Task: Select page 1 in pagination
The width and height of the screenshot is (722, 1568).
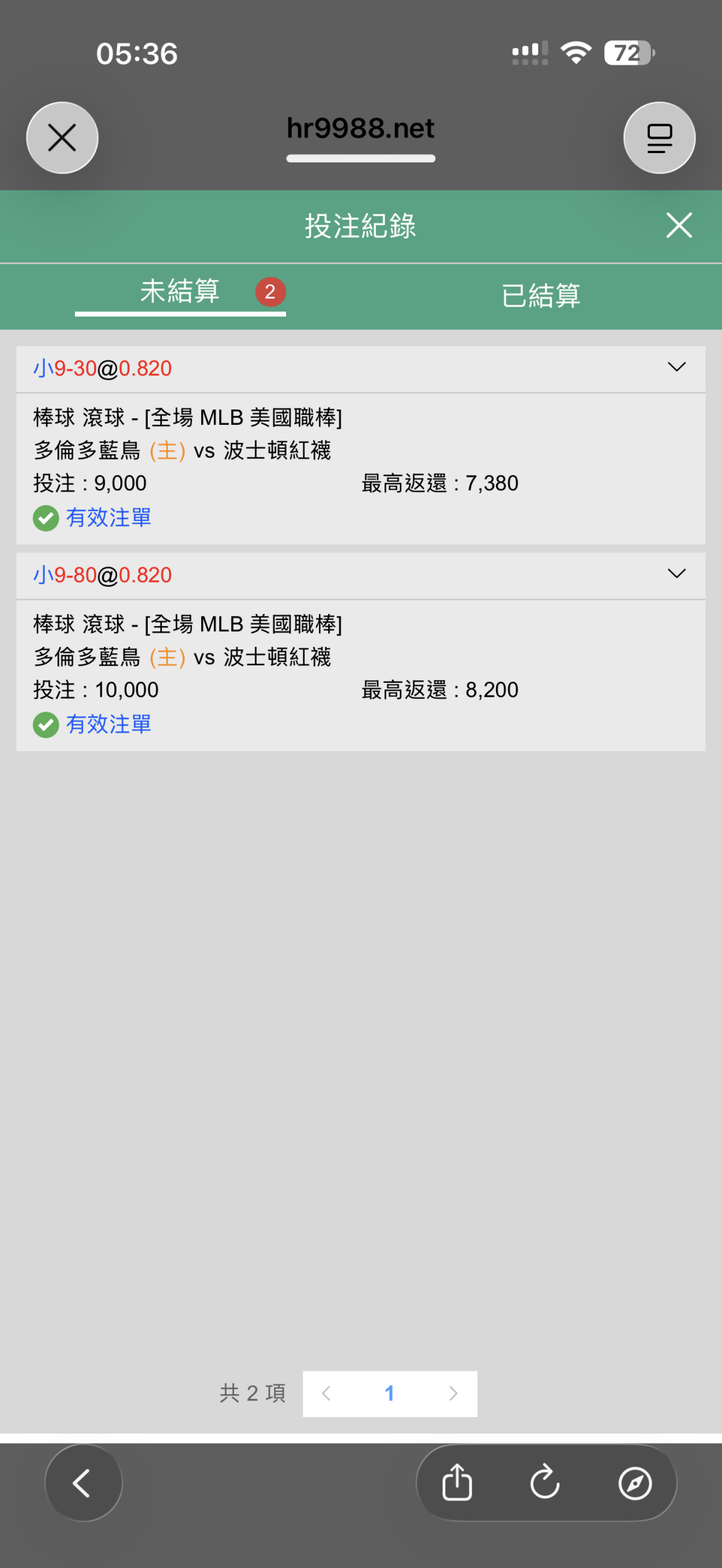Action: coord(390,1393)
